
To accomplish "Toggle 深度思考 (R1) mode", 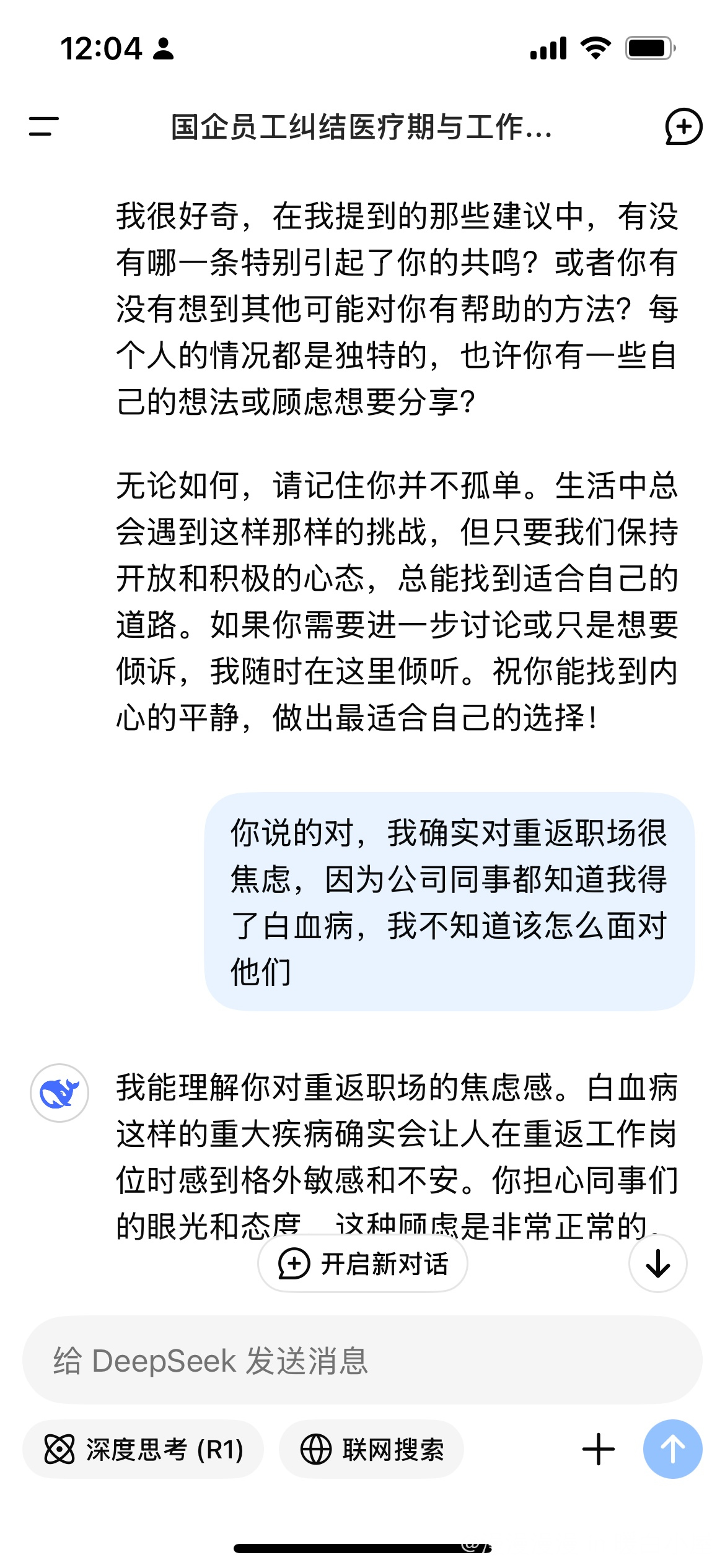I will click(143, 1450).
